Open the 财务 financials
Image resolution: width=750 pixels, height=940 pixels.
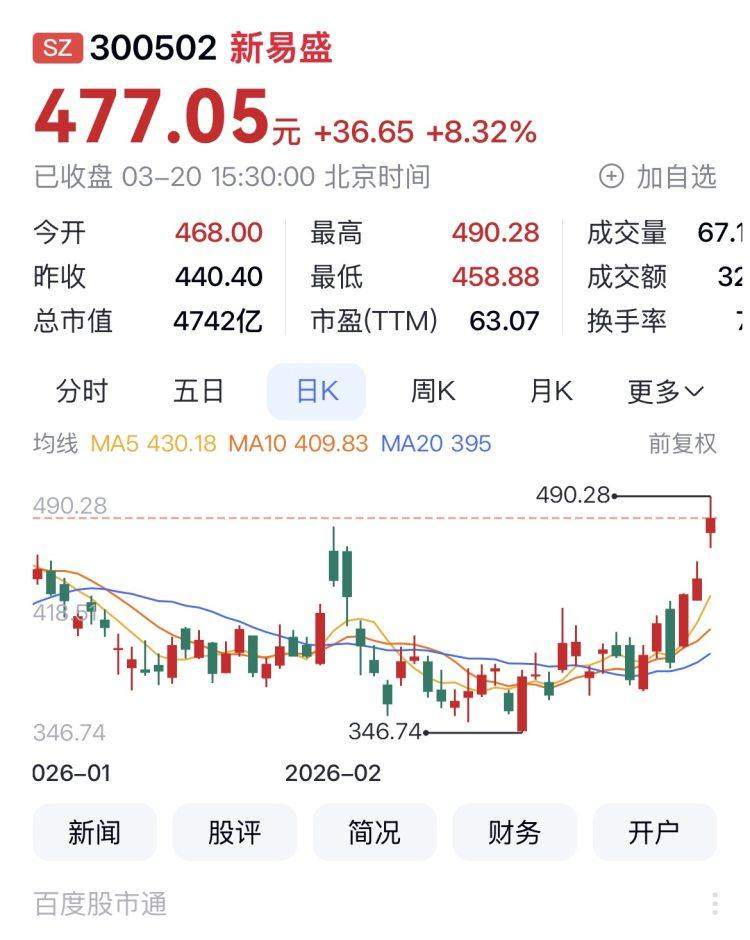click(x=515, y=832)
